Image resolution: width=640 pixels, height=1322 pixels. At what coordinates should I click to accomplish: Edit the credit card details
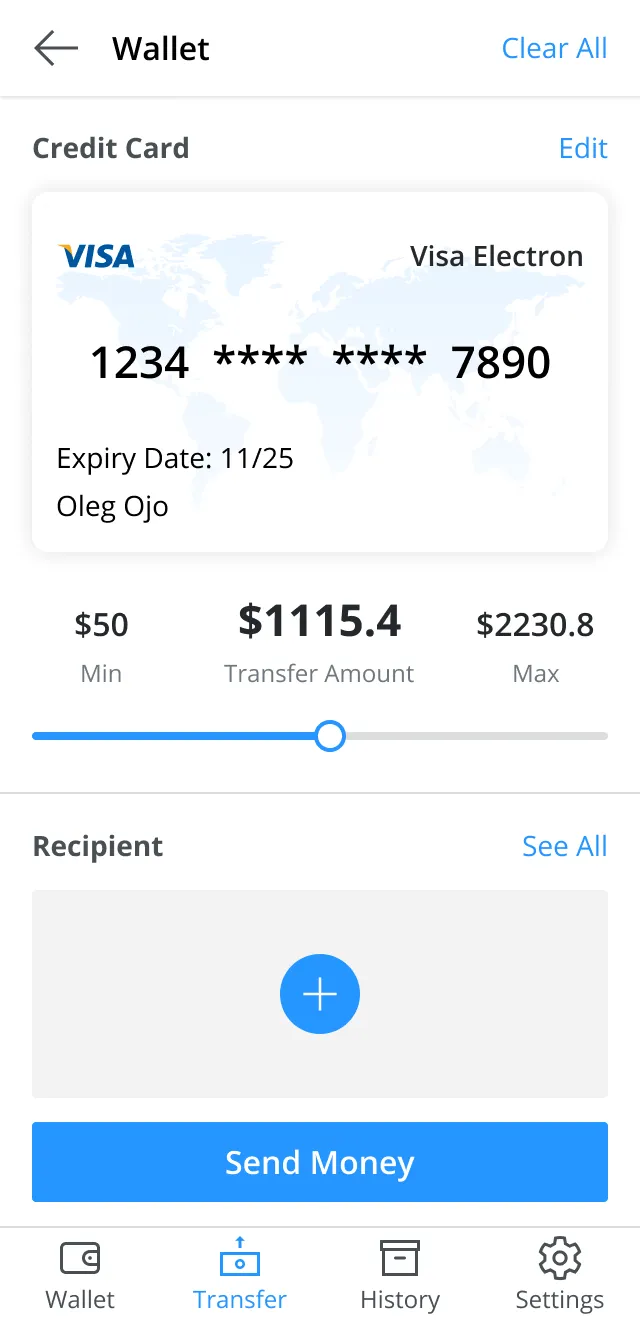583,148
